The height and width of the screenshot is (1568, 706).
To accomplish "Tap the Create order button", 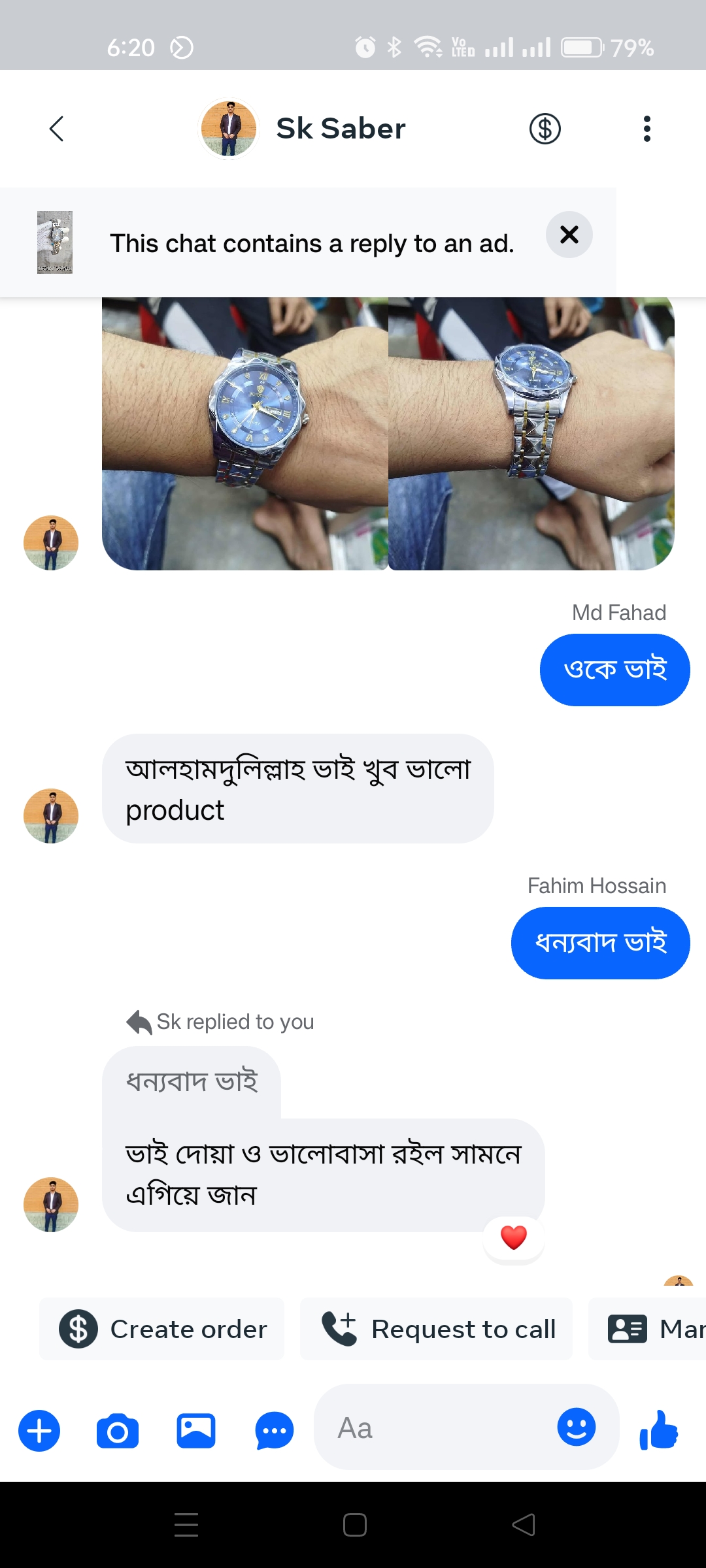I will 162,1329.
